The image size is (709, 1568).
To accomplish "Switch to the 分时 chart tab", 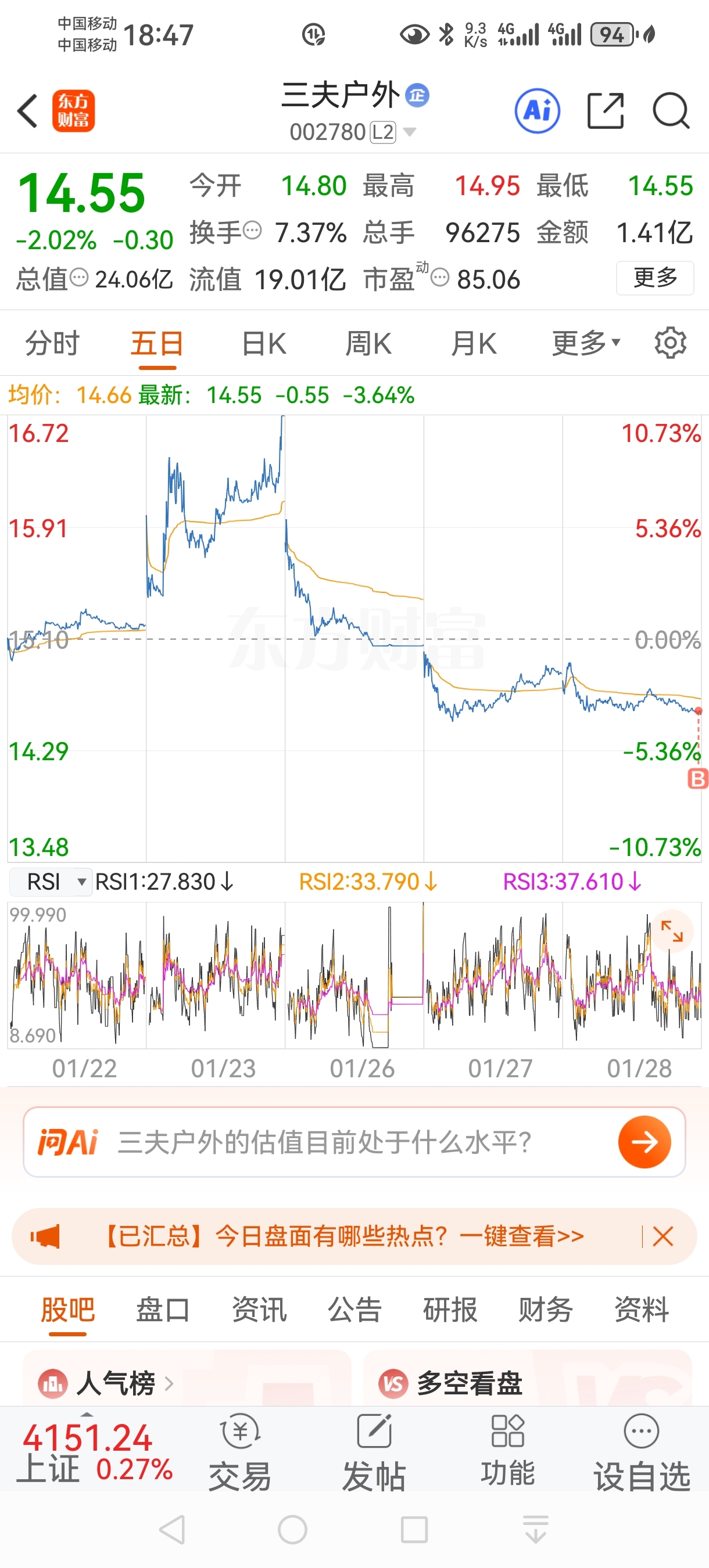I will (52, 343).
